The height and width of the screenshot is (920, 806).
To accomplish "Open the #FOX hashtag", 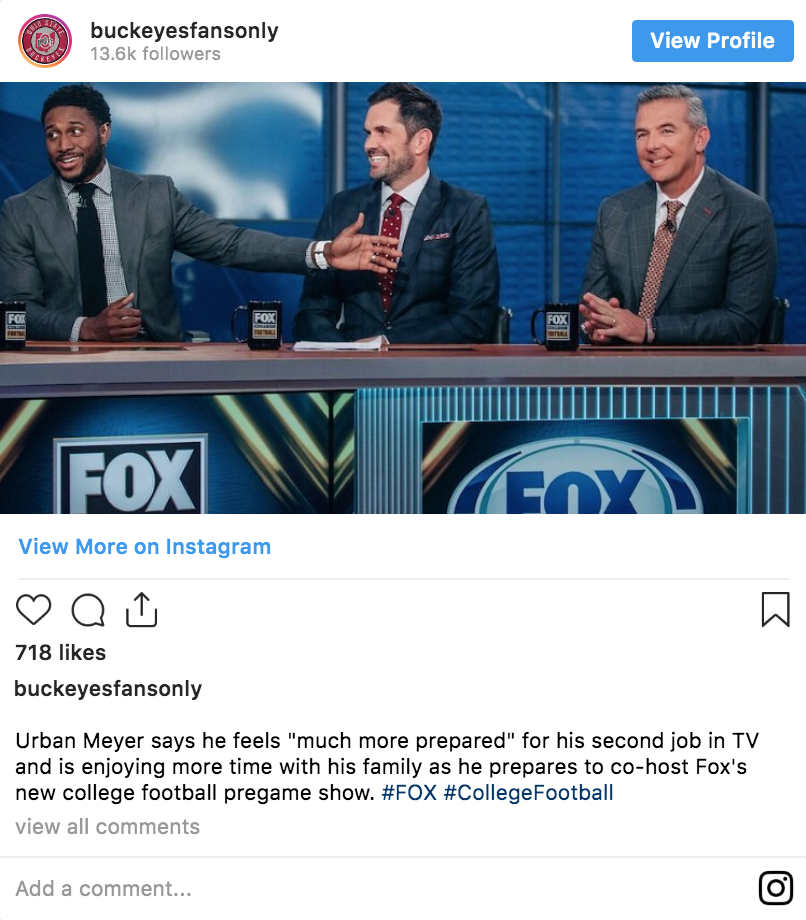I will (408, 794).
